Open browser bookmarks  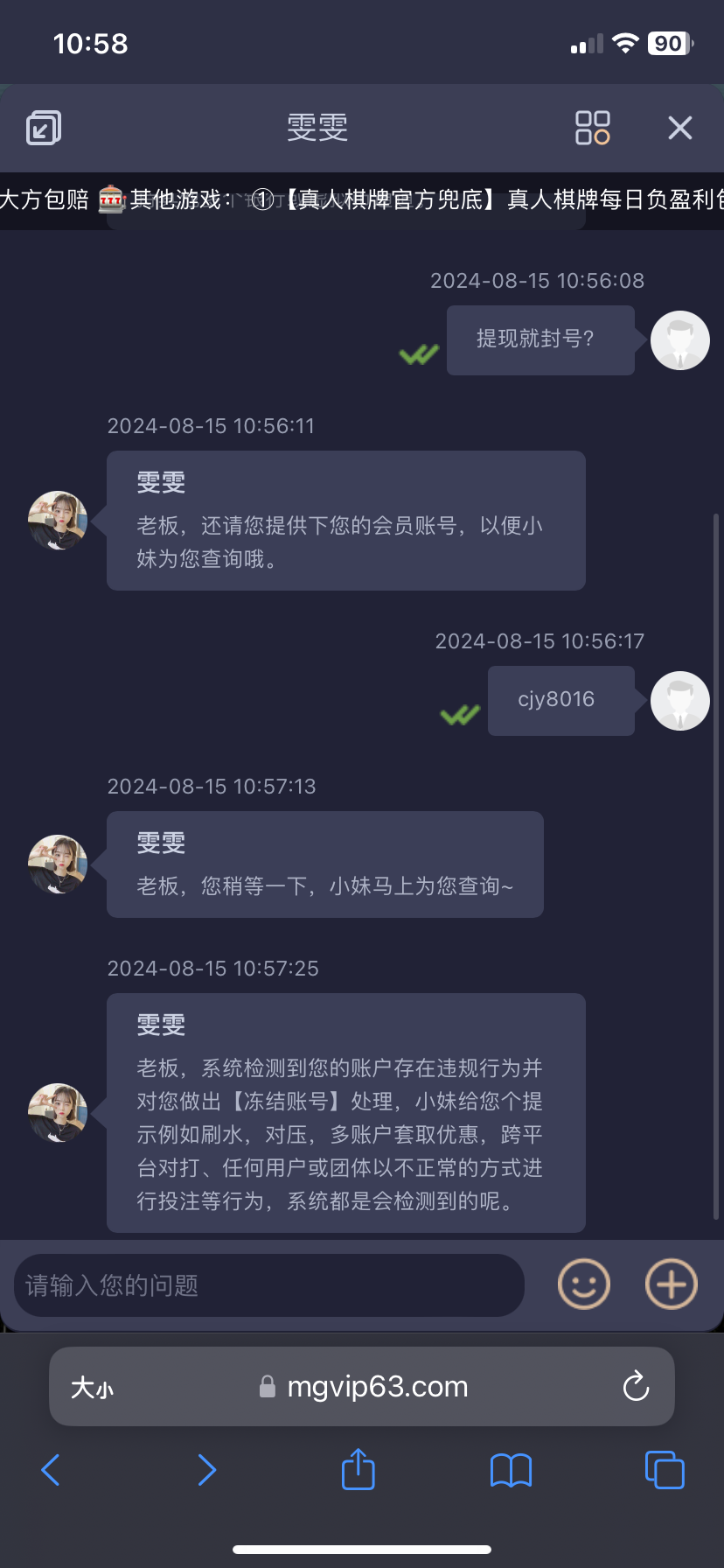[511, 1470]
